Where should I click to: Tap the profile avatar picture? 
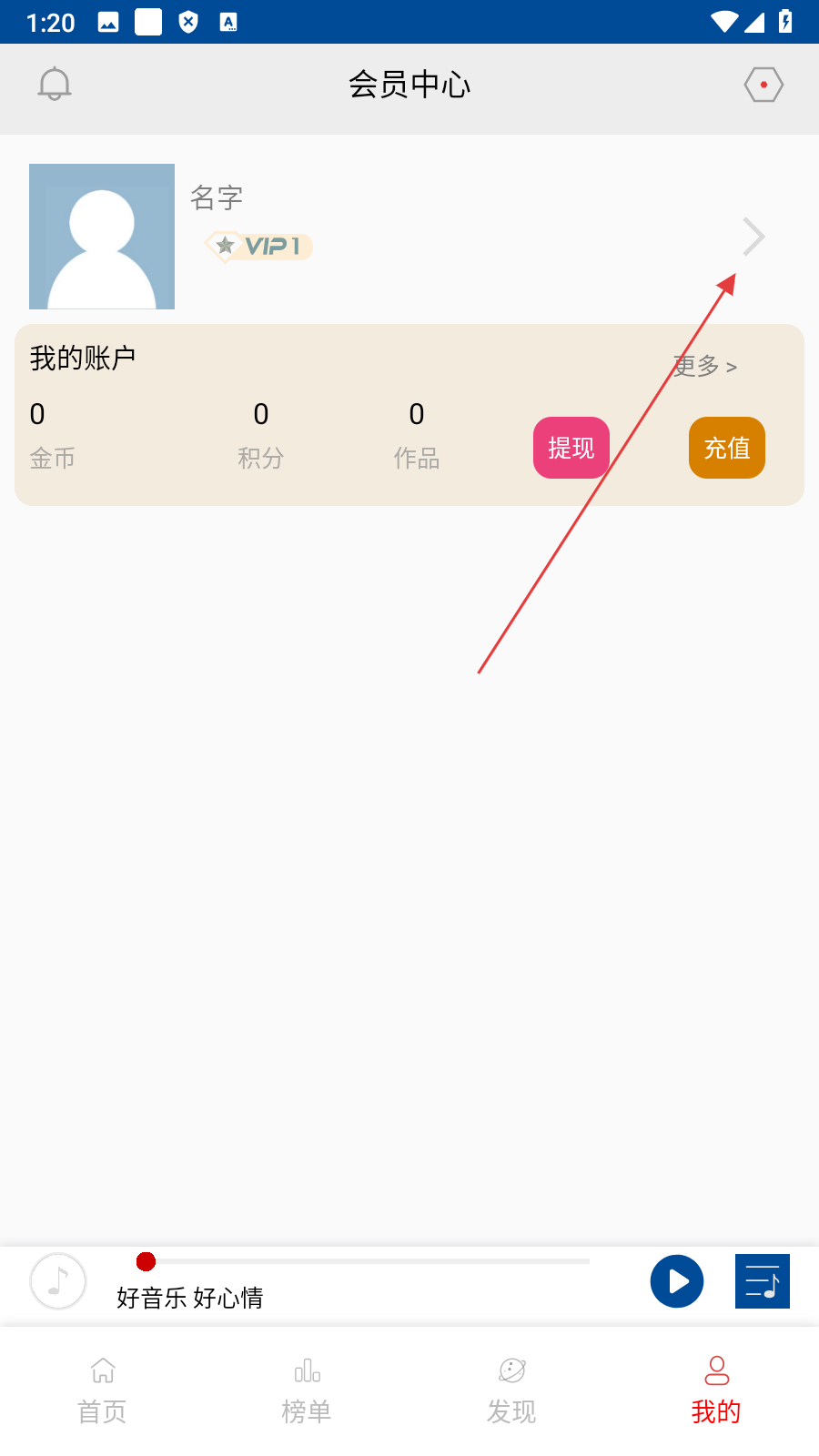102,237
